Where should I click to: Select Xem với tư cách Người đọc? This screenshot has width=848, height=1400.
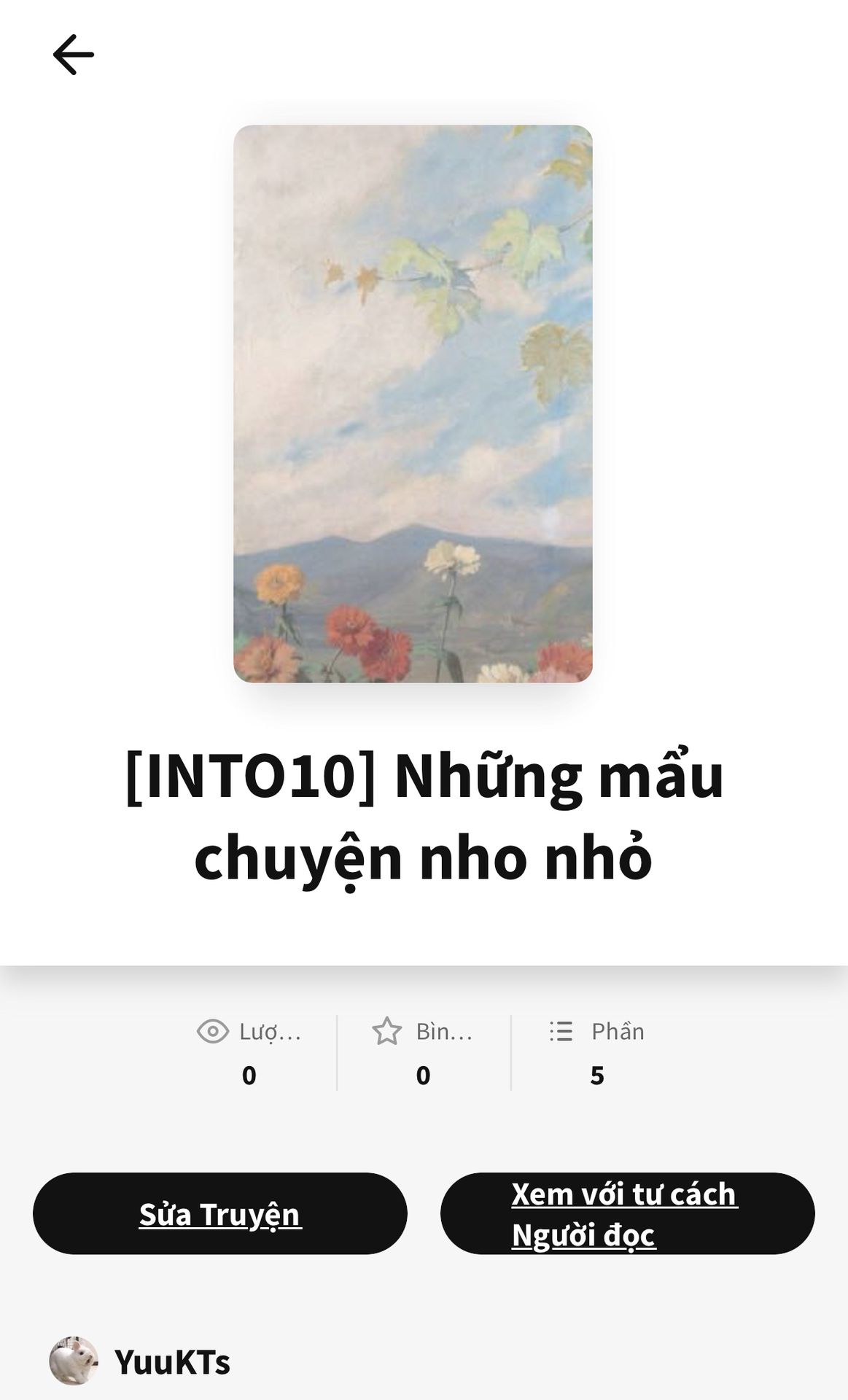click(627, 1213)
